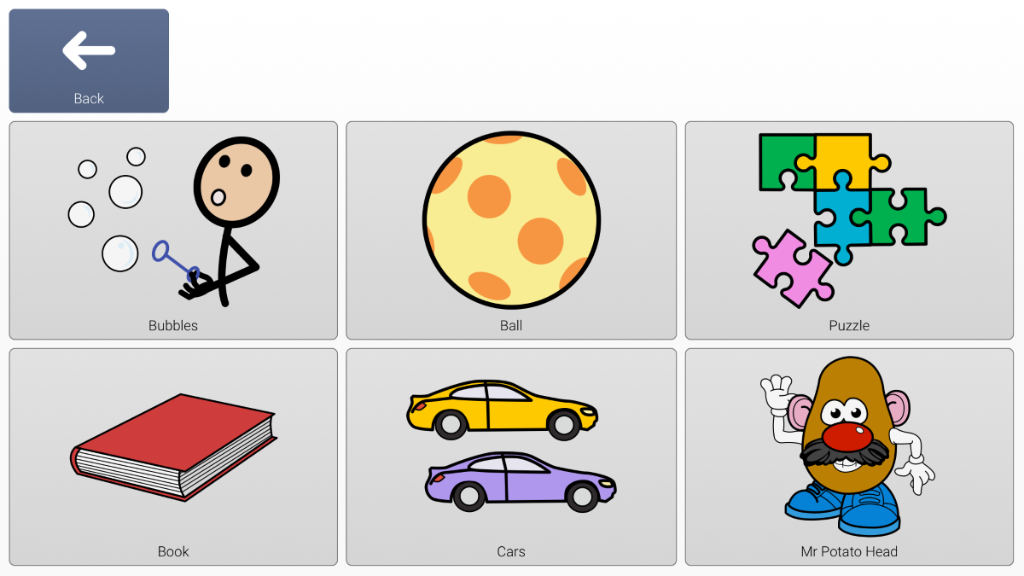Go back using the Back button
Image resolution: width=1024 pixels, height=576 pixels.
point(89,61)
